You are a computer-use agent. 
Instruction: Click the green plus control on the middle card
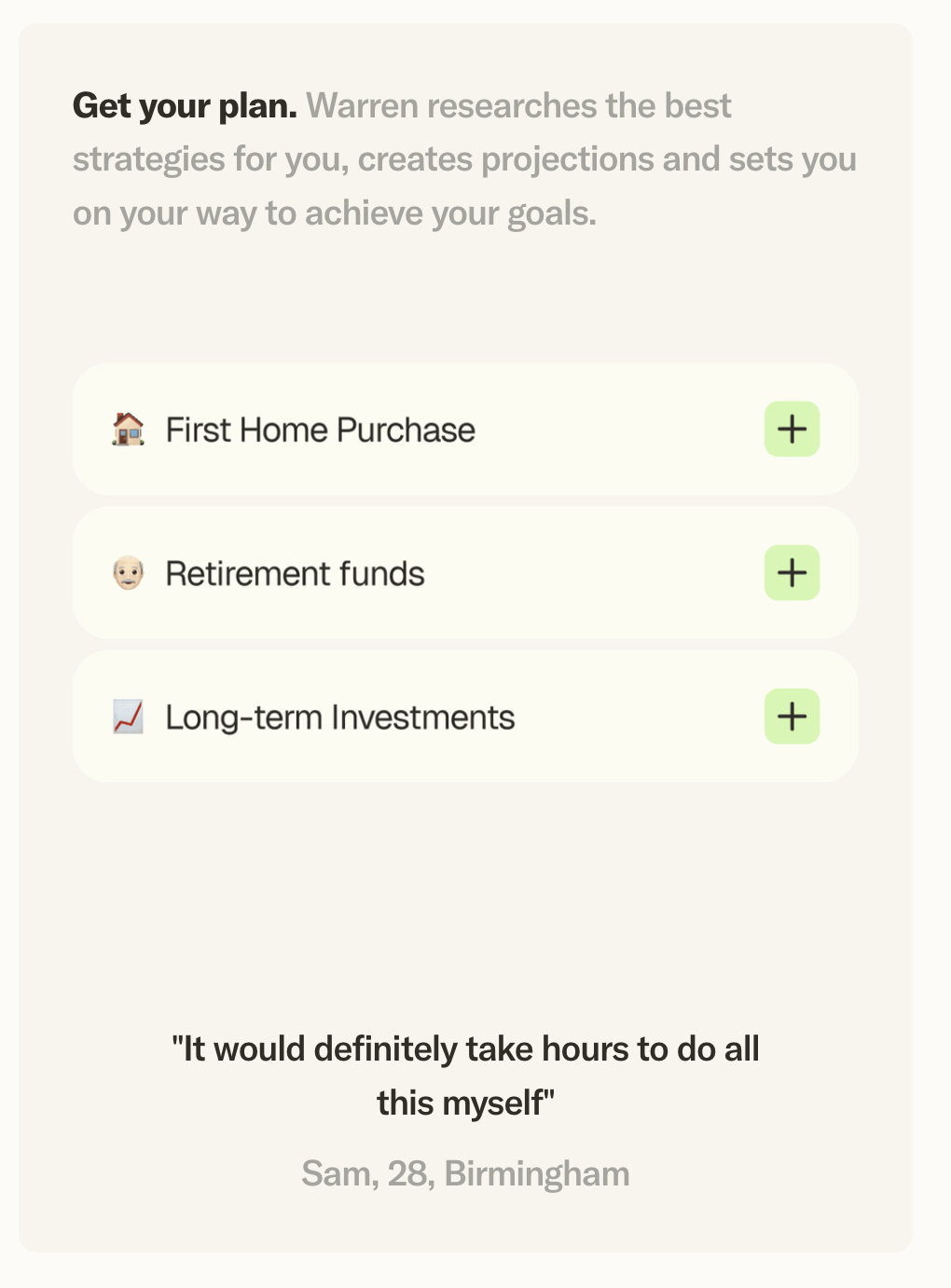pos(792,572)
